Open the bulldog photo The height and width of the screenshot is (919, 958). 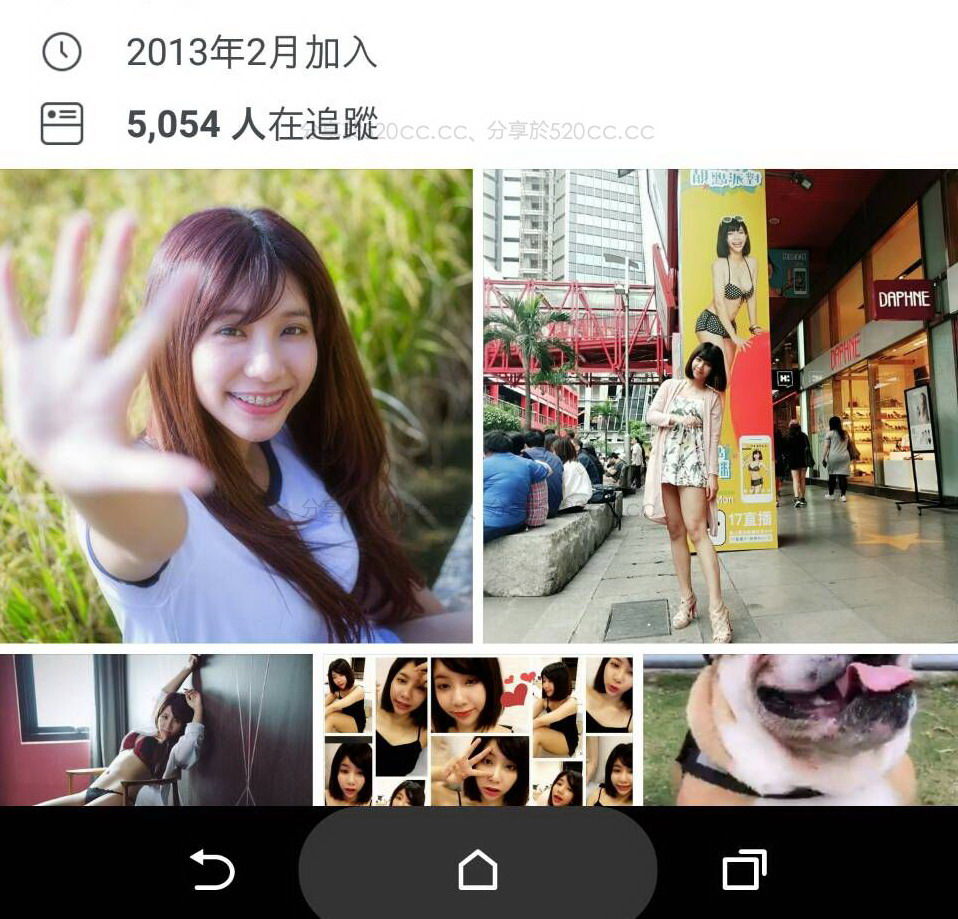pyautogui.click(x=800, y=729)
